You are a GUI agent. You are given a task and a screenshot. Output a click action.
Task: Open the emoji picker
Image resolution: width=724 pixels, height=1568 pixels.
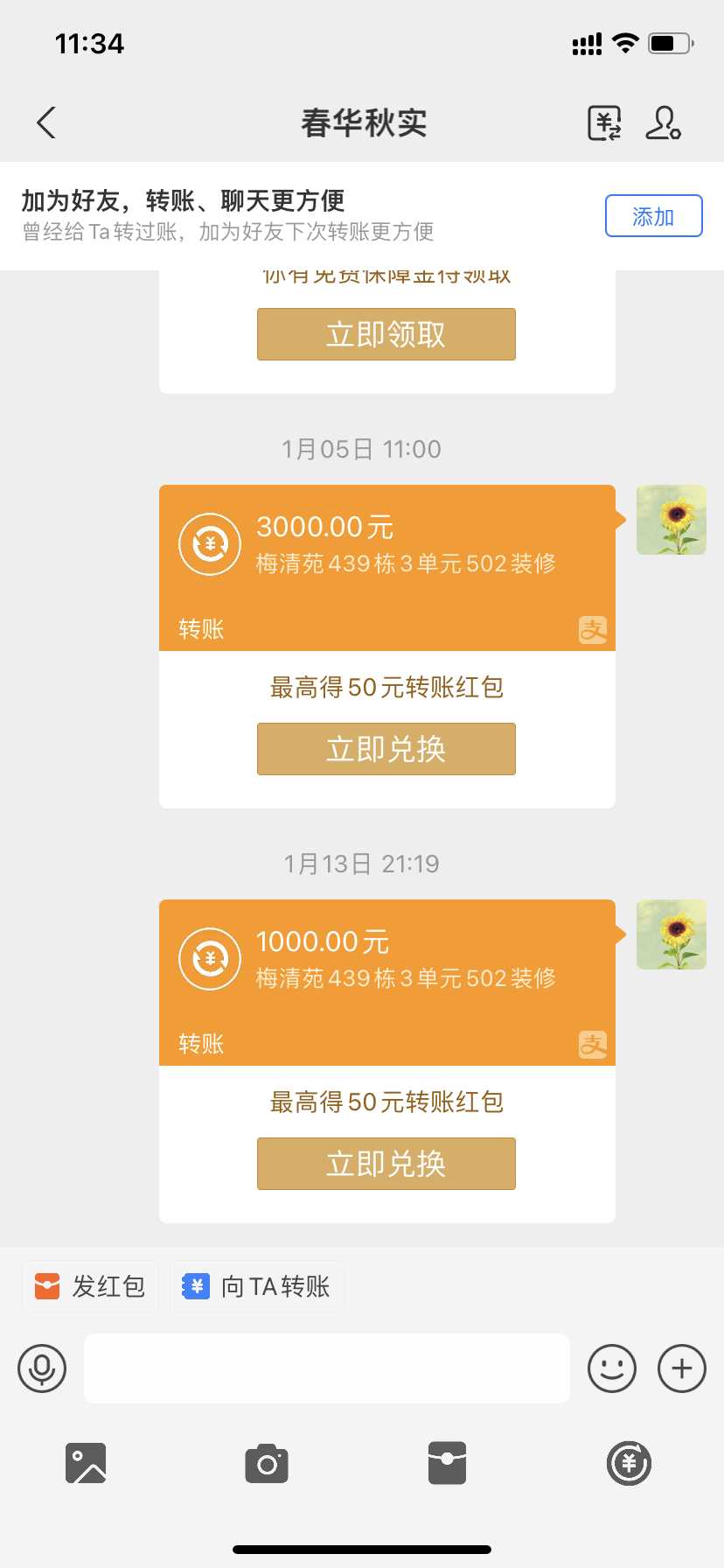coord(611,1368)
